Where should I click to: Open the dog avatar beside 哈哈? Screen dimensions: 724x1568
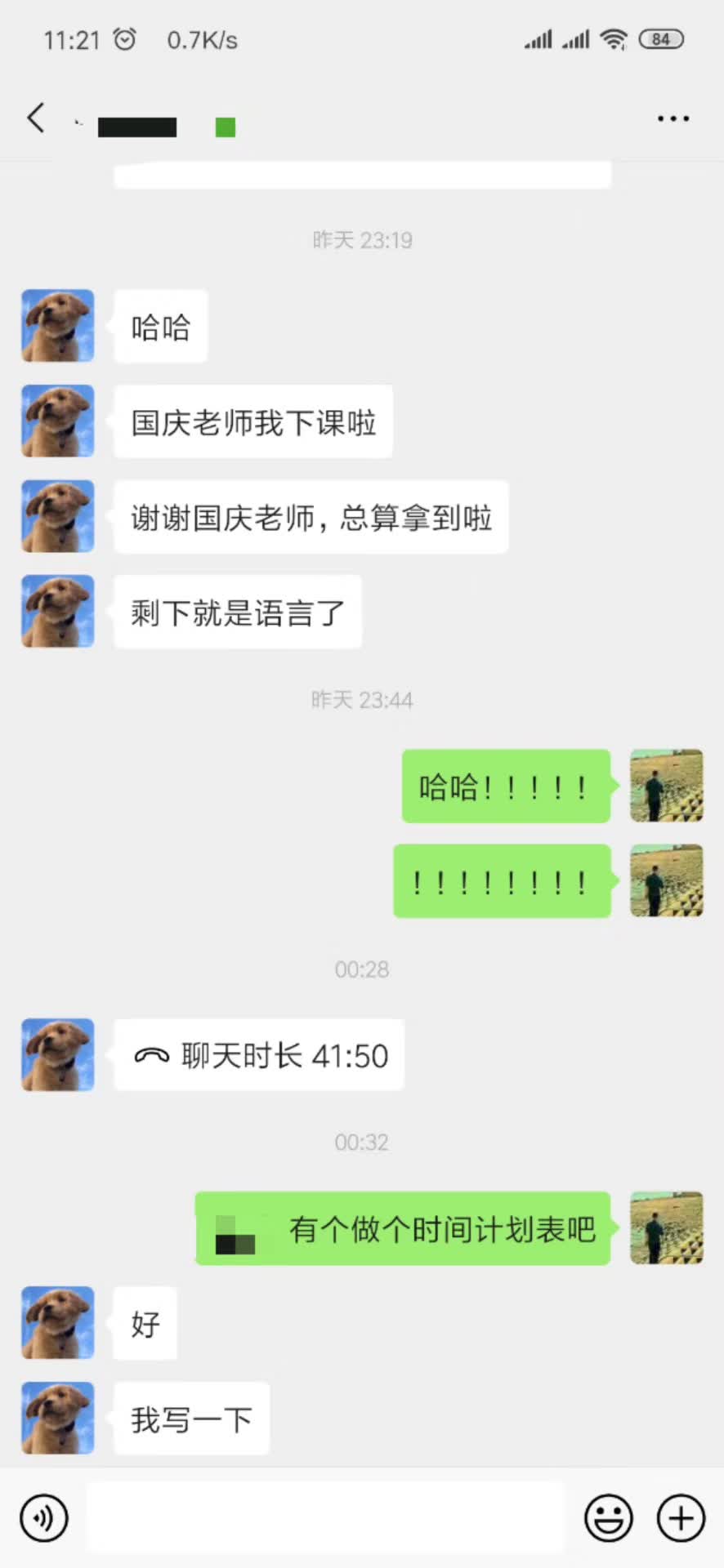(58, 326)
